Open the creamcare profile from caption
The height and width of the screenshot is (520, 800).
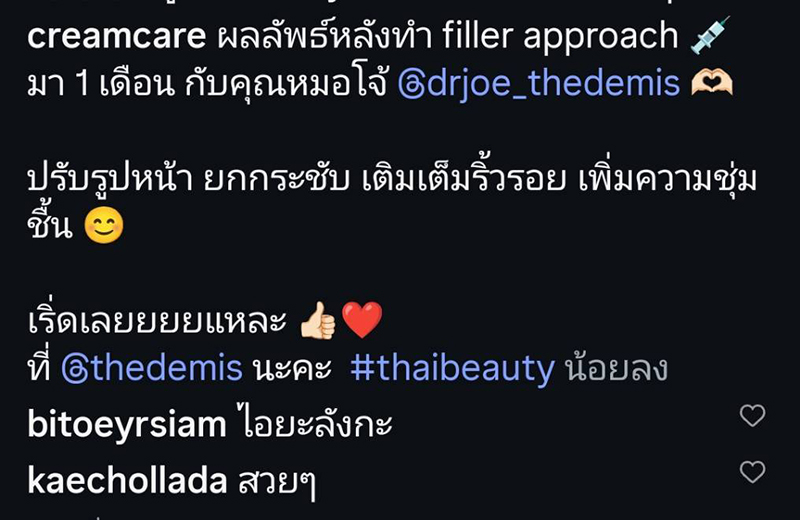point(118,37)
